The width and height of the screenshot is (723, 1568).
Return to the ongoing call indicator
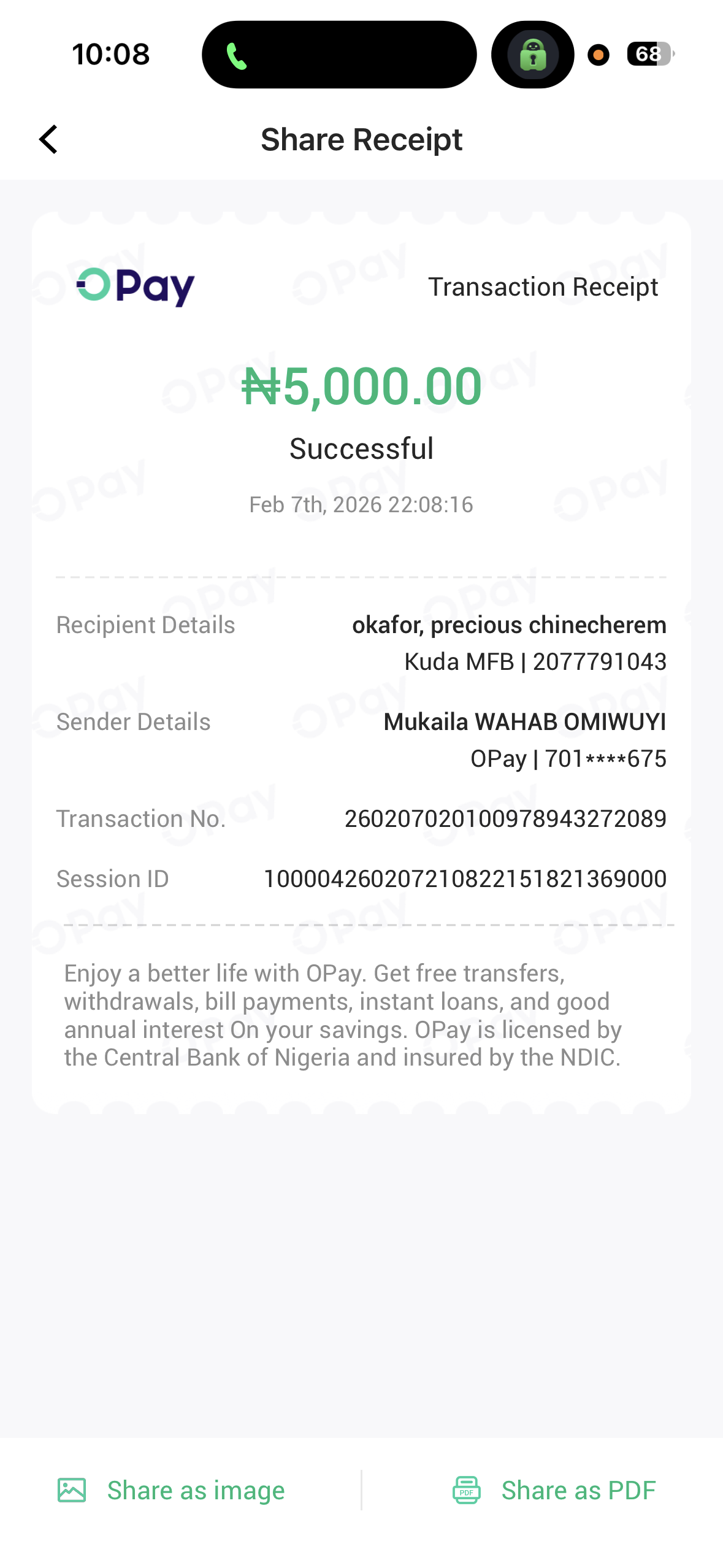click(237, 55)
